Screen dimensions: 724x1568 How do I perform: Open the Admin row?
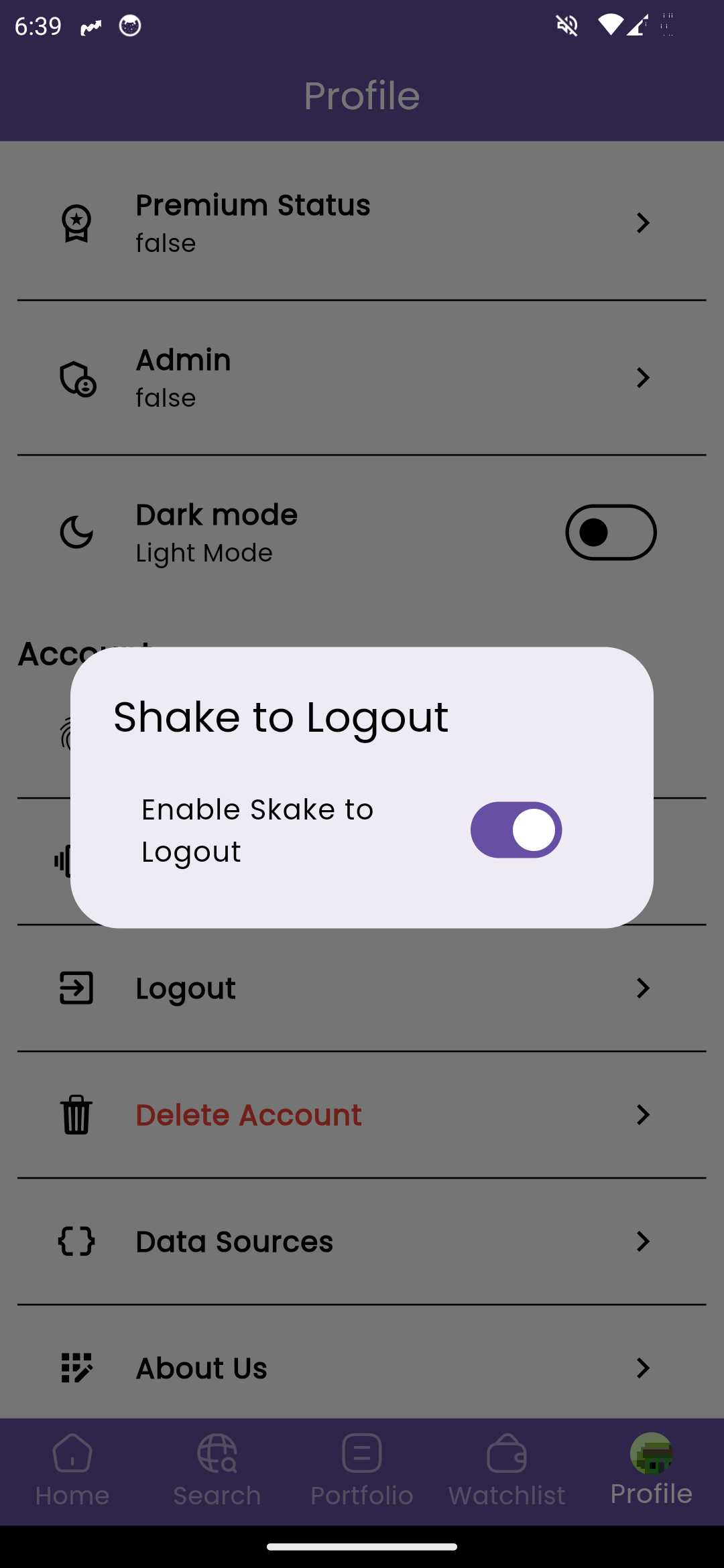point(362,378)
